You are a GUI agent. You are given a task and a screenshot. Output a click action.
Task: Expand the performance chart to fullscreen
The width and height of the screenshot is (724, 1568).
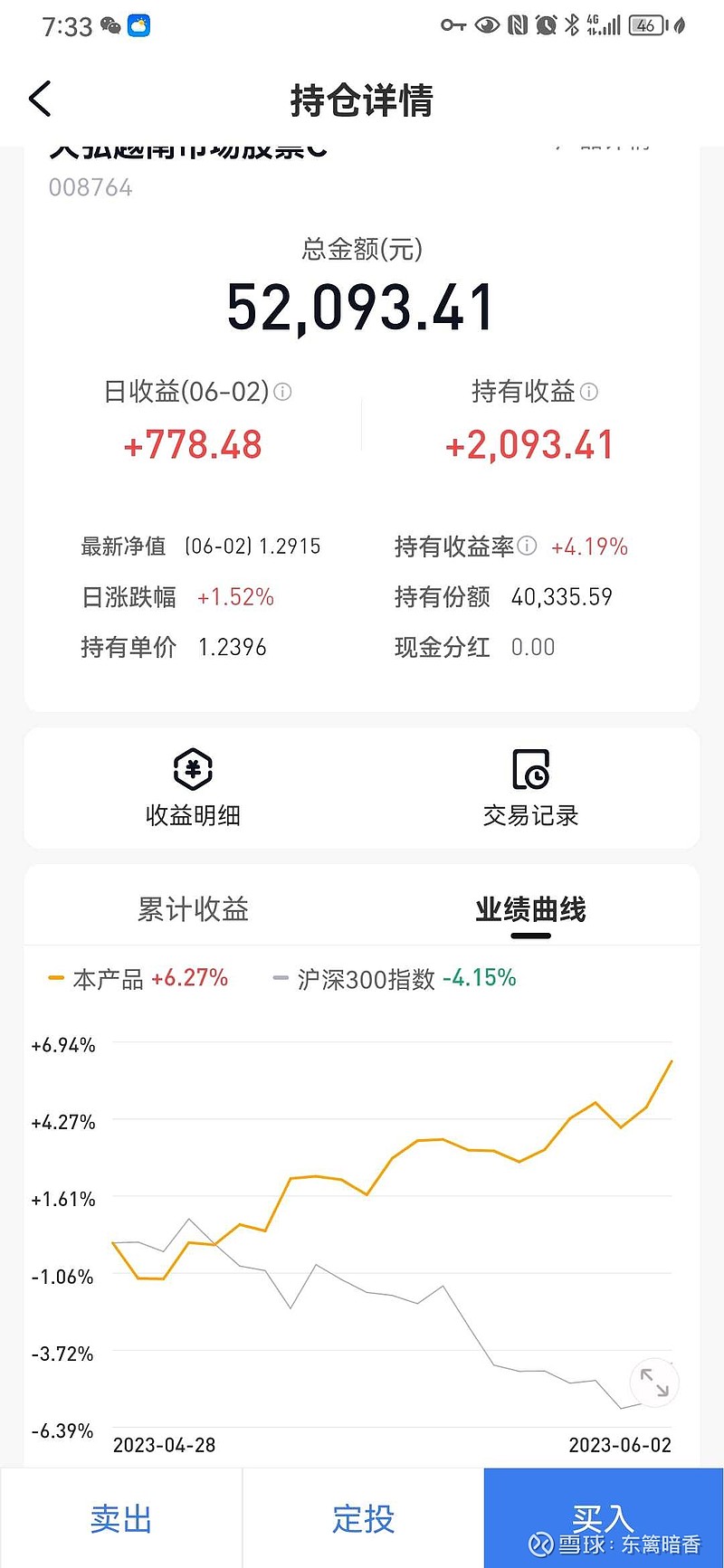(654, 1383)
